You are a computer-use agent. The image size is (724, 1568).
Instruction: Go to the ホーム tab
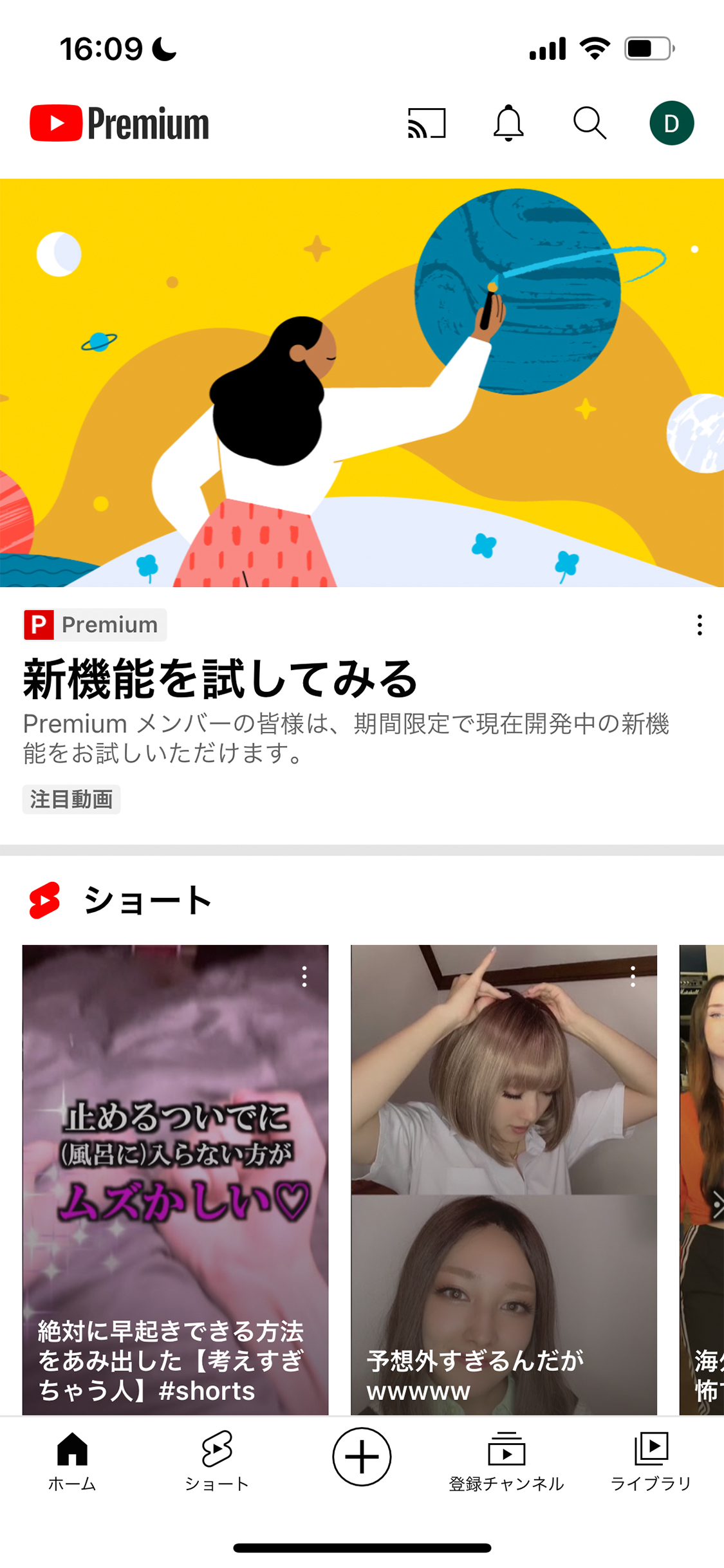coord(72,1461)
